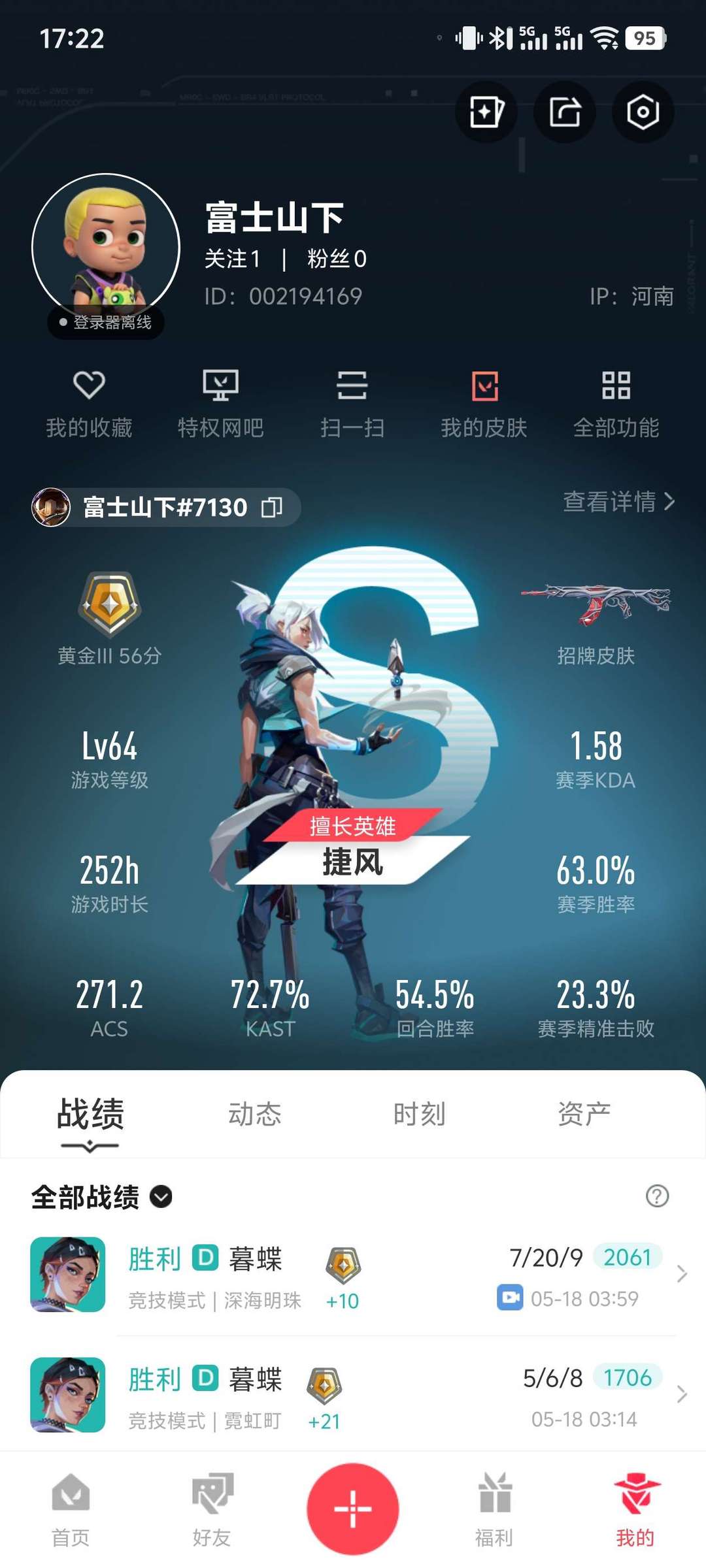Switch to the 福利 tab
This screenshot has width=706, height=1568.
tap(494, 1509)
